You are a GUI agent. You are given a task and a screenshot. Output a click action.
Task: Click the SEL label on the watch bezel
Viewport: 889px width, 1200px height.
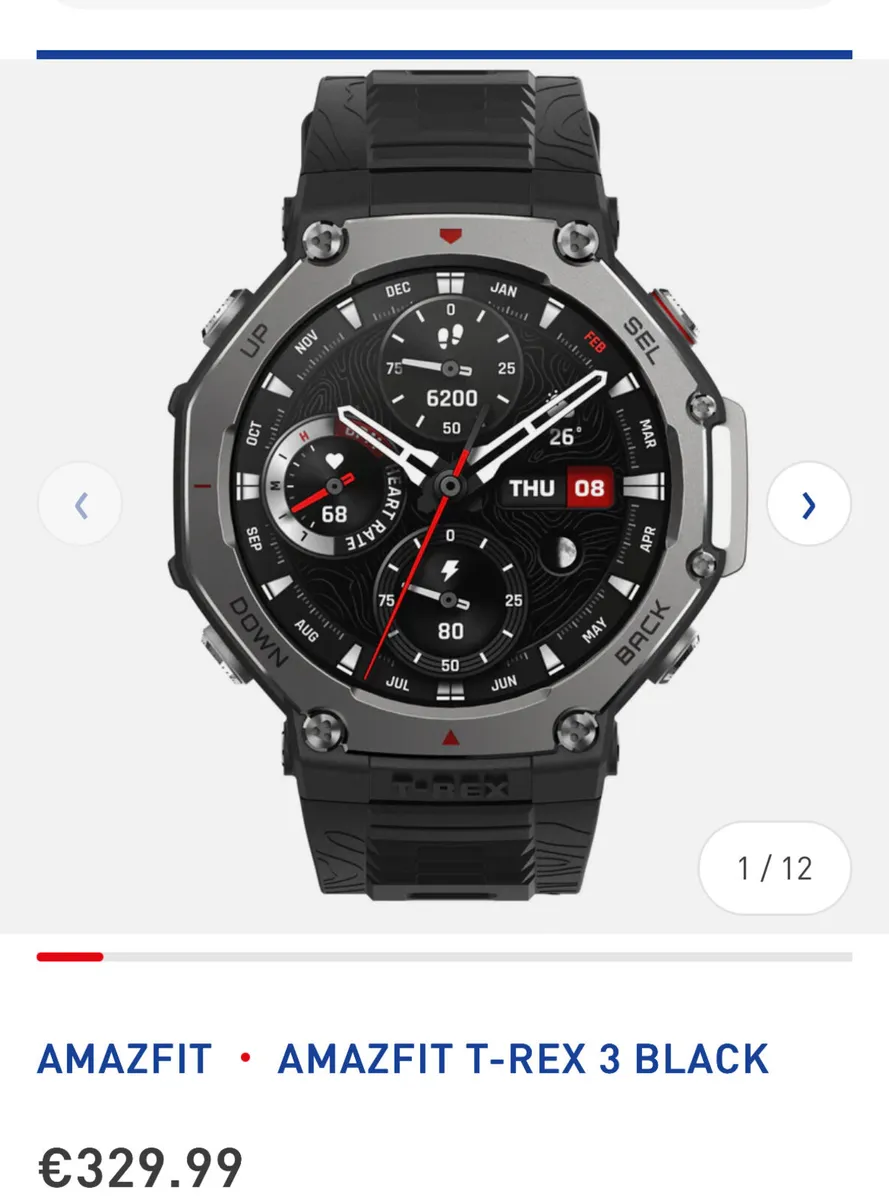coord(643,337)
